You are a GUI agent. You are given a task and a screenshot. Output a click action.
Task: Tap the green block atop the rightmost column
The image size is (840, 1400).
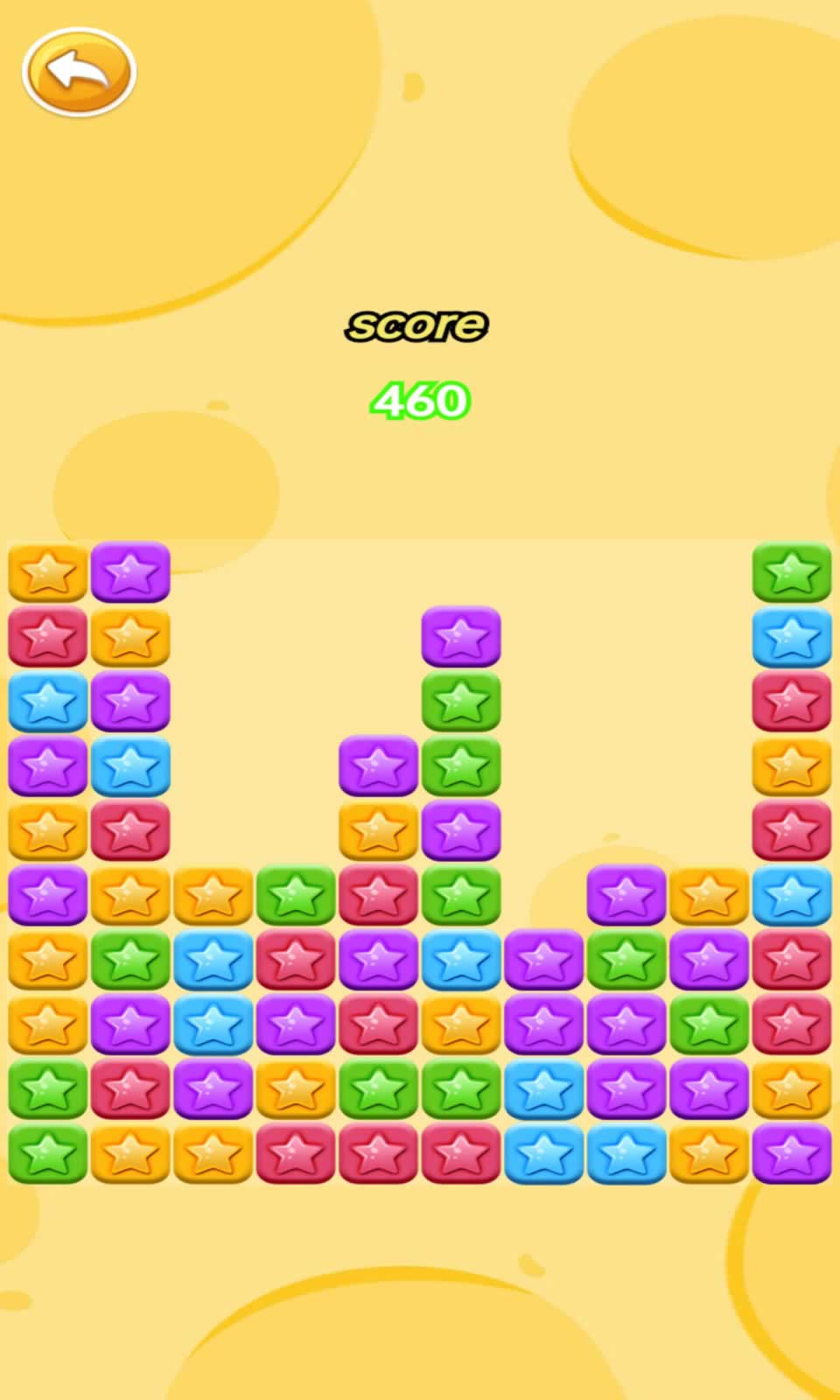[x=792, y=572]
